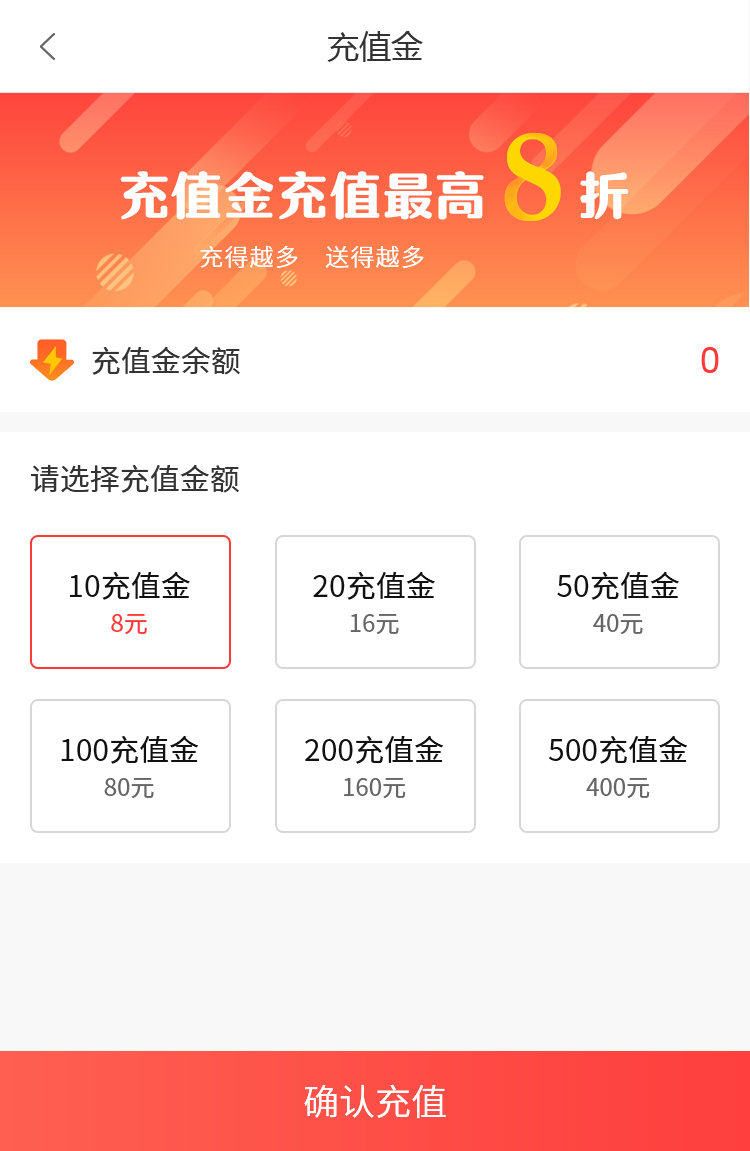Choose the 20充值金 for 16元 option
The height and width of the screenshot is (1151, 750).
click(x=375, y=601)
